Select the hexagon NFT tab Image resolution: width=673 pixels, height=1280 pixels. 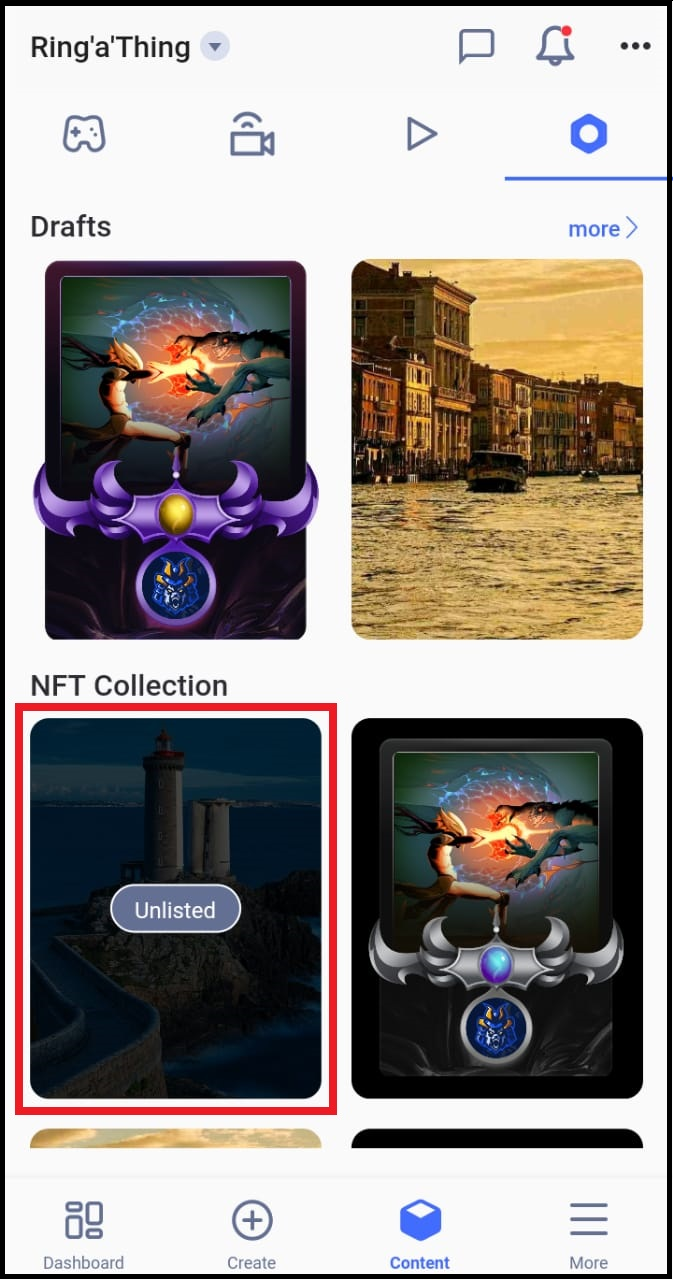pos(588,133)
